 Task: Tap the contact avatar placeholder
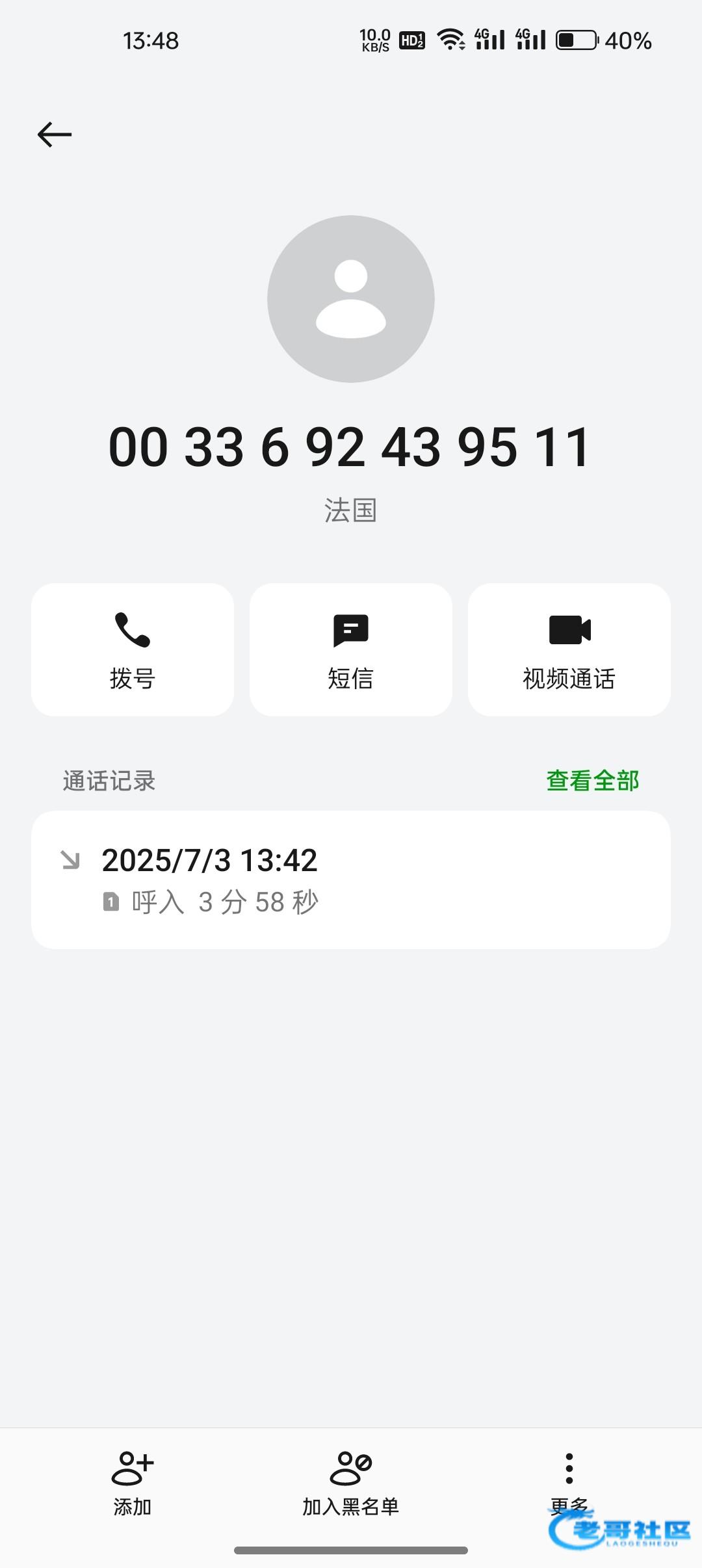tap(351, 299)
